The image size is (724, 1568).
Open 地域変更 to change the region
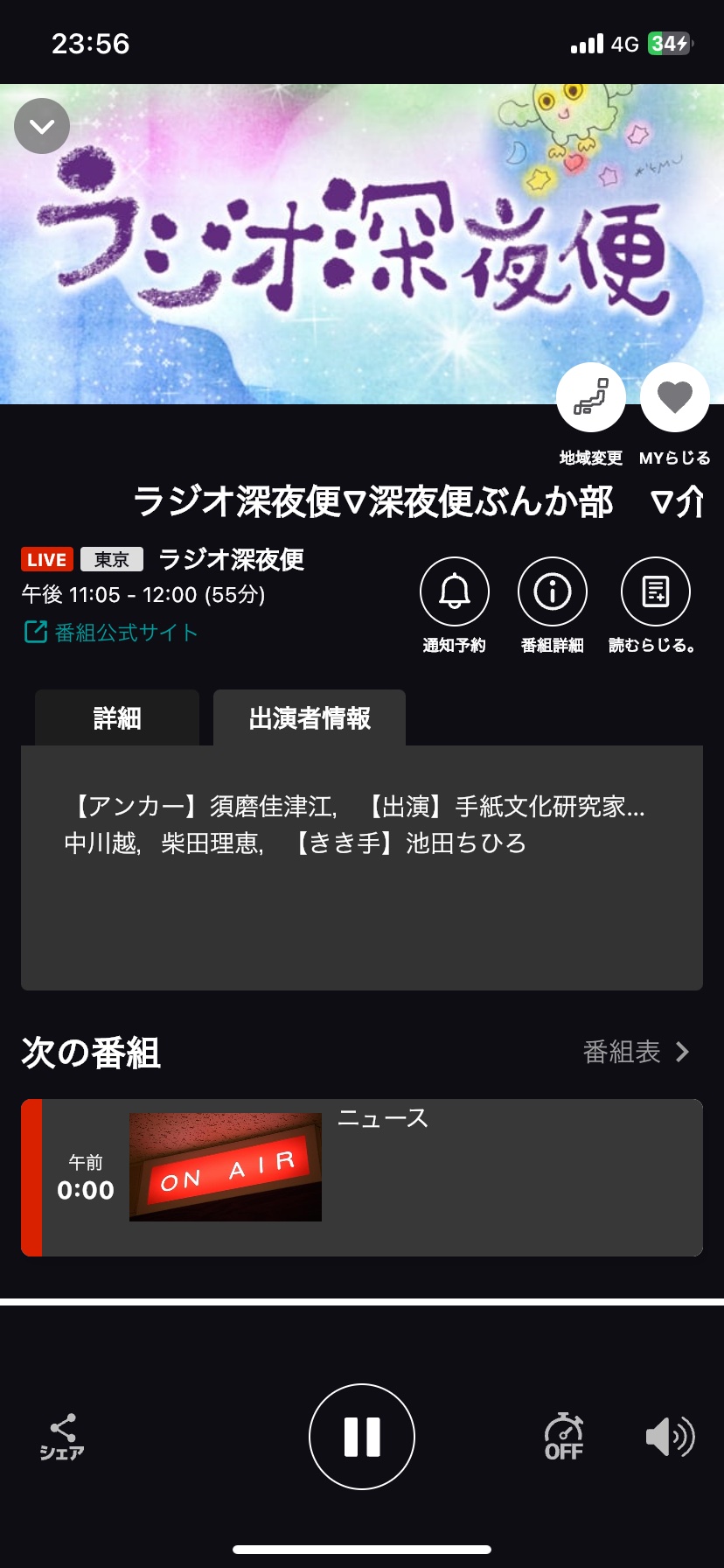[x=591, y=397]
